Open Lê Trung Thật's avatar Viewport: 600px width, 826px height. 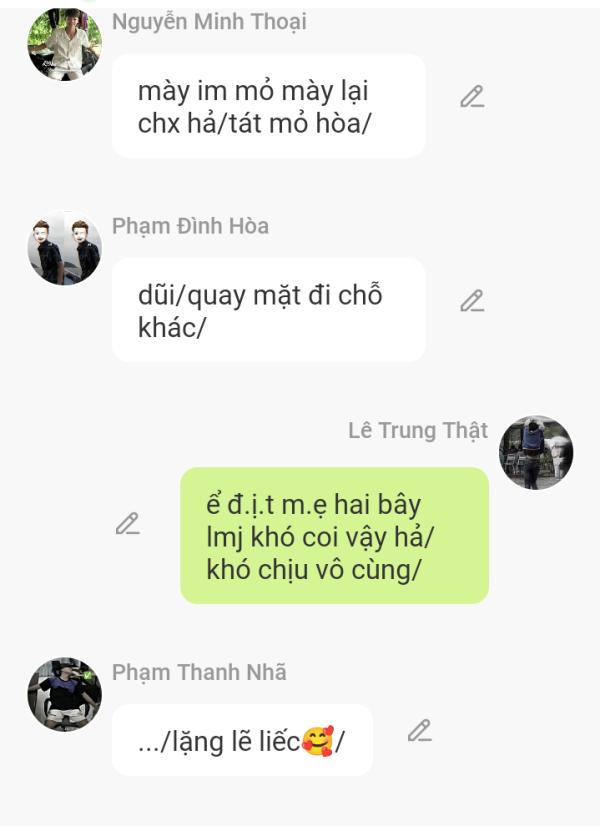536,452
